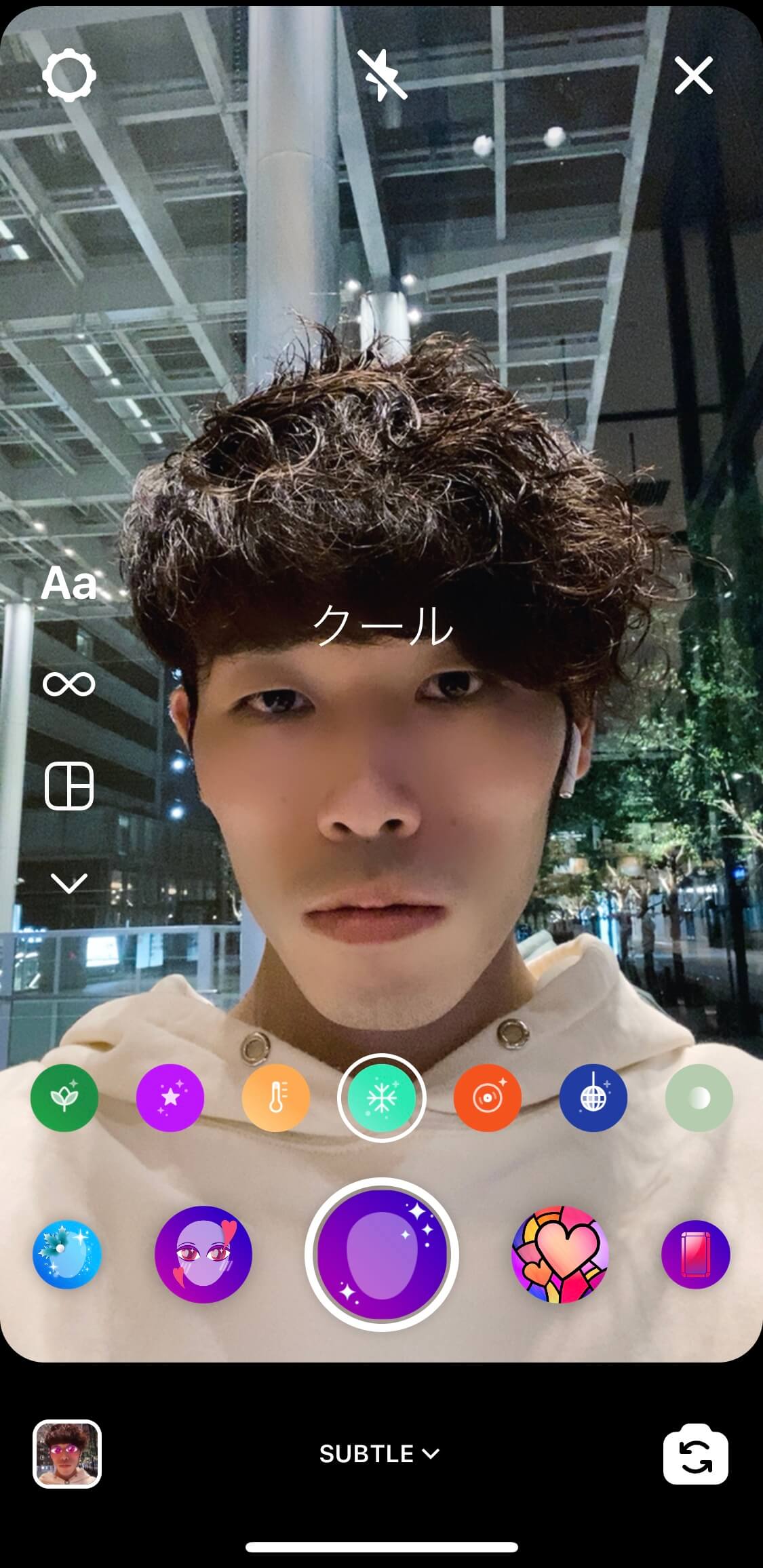The width and height of the screenshot is (763, 1568).
Task: Expand more camera tools chevron
Action: coord(69,884)
